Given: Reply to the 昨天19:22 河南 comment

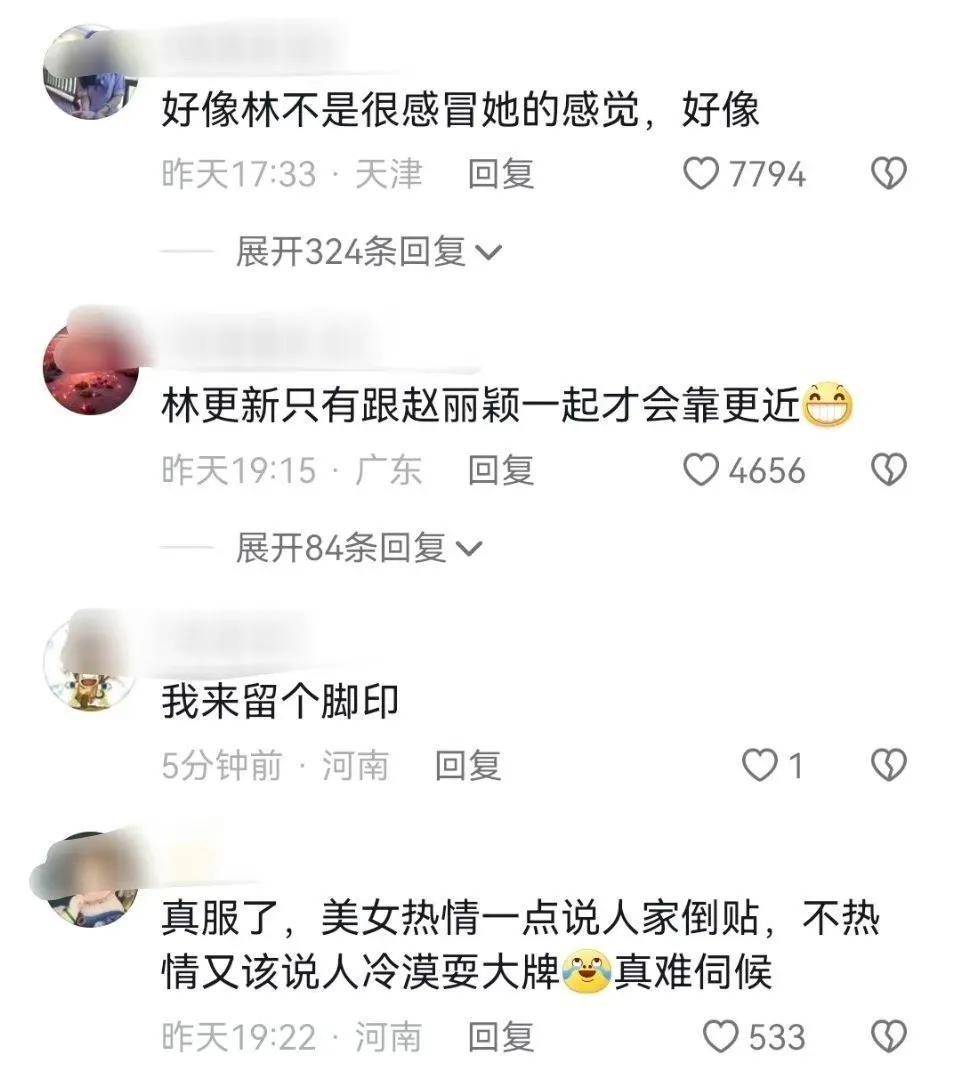Looking at the screenshot, I should [x=501, y=1037].
